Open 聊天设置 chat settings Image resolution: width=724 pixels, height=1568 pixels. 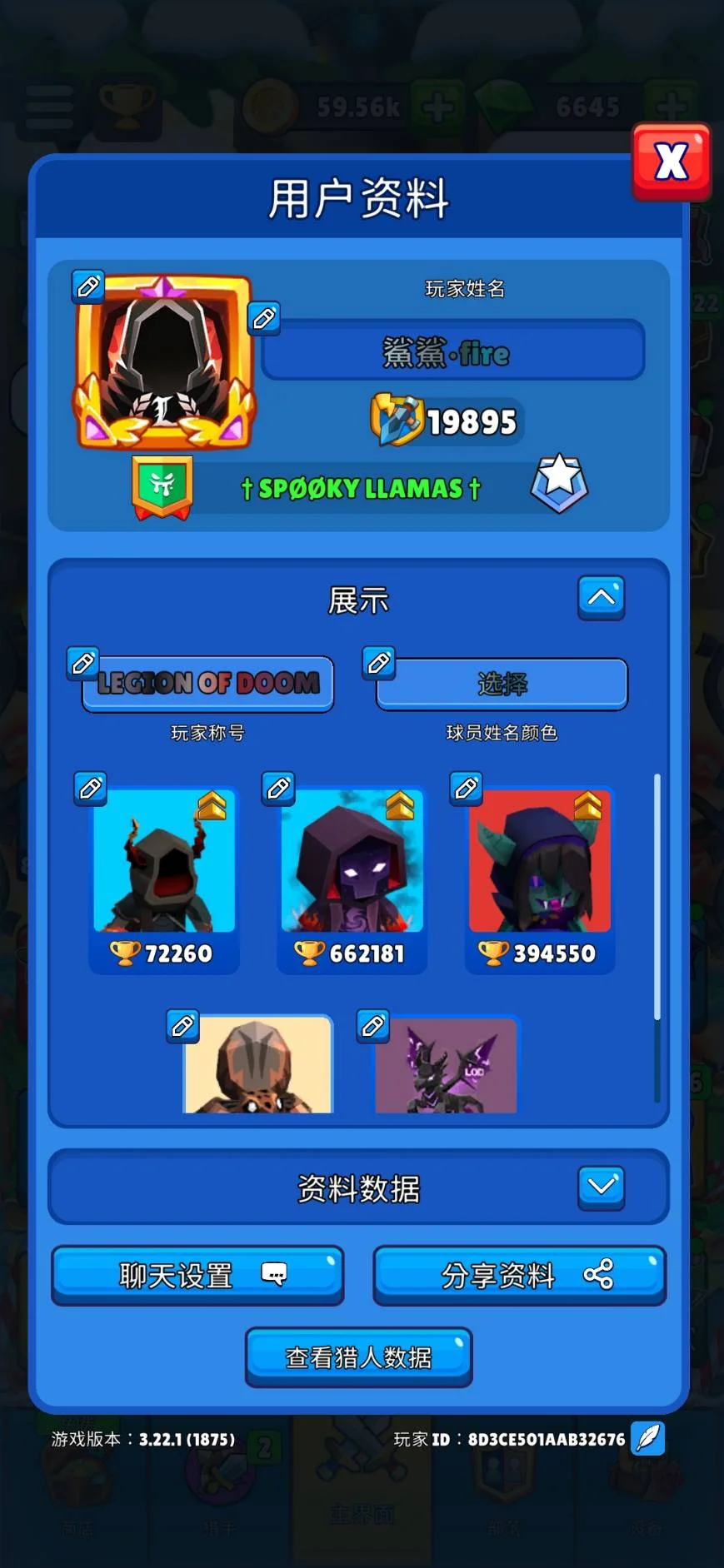[x=197, y=1275]
